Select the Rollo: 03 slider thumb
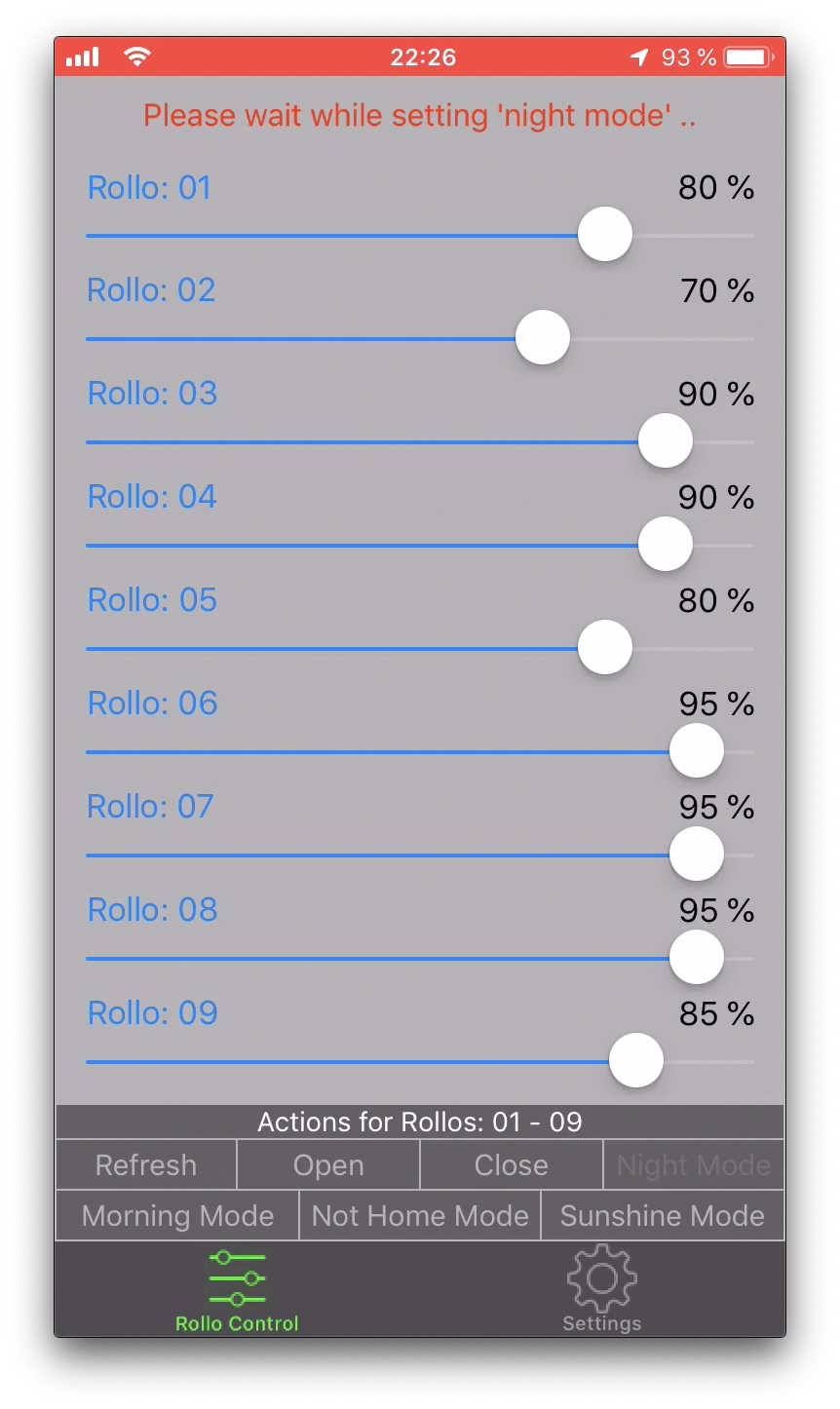840x1409 pixels. click(x=666, y=440)
